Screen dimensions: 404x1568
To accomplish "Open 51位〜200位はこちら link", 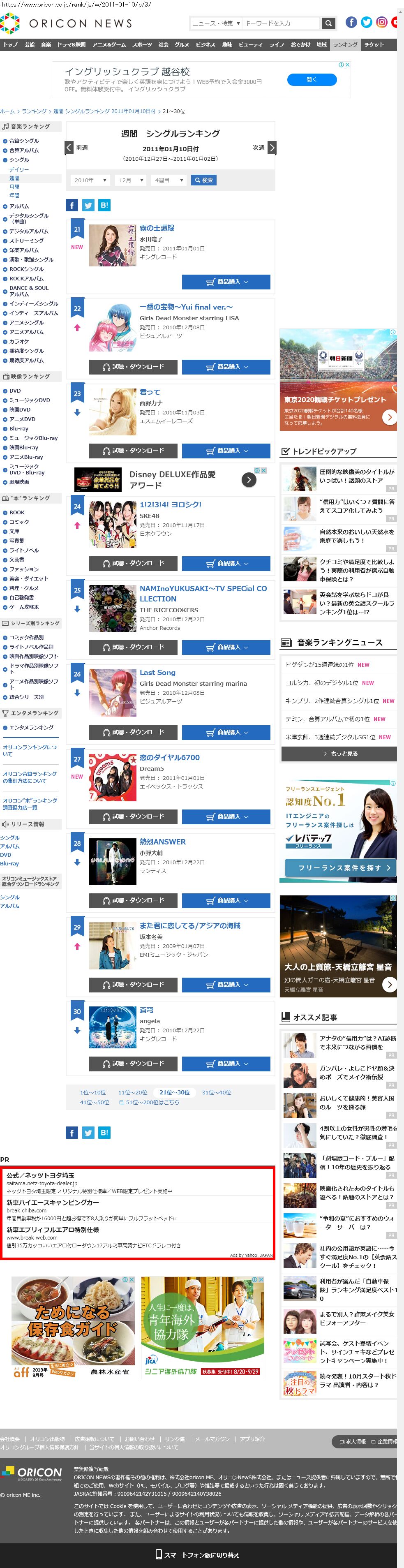I will (x=149, y=1102).
